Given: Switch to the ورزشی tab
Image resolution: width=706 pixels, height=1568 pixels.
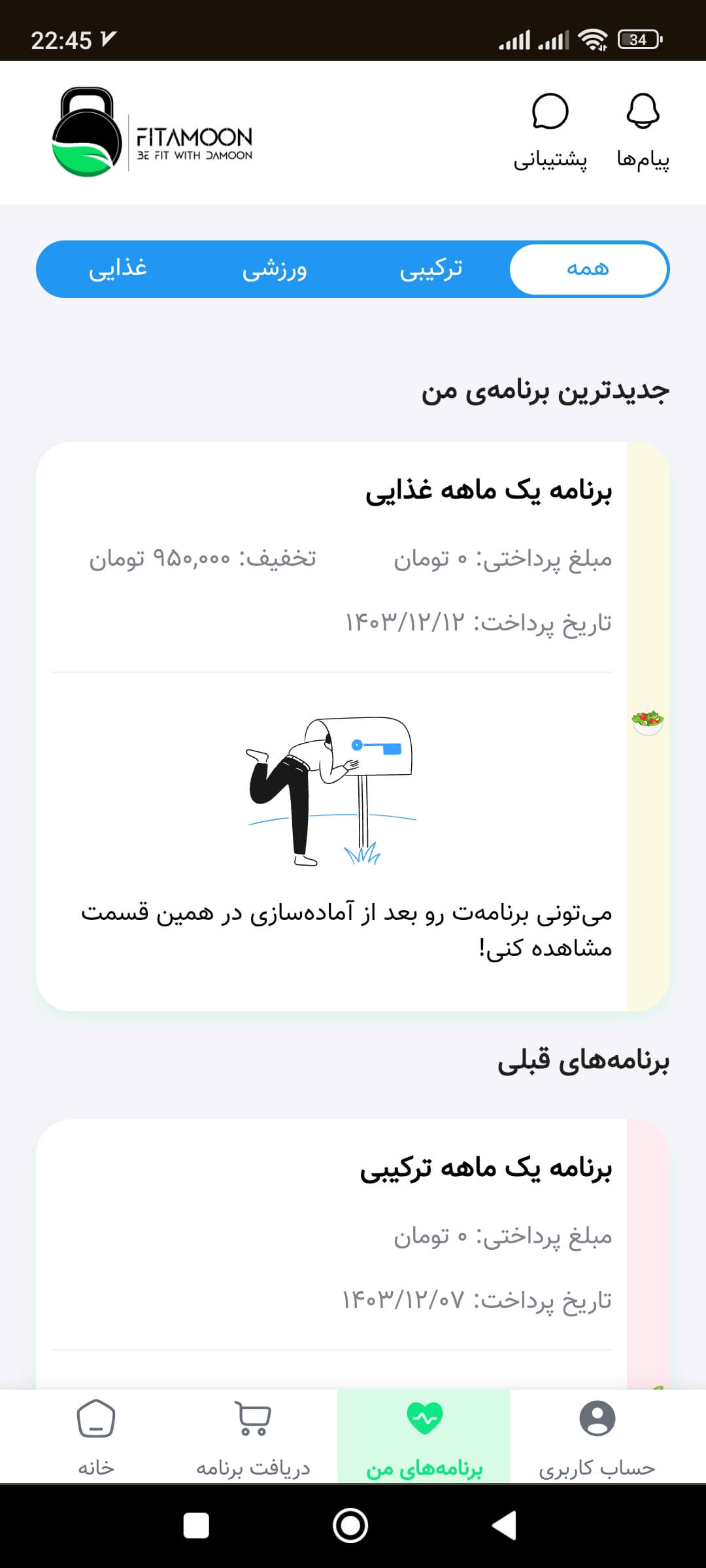Looking at the screenshot, I should tap(275, 269).
